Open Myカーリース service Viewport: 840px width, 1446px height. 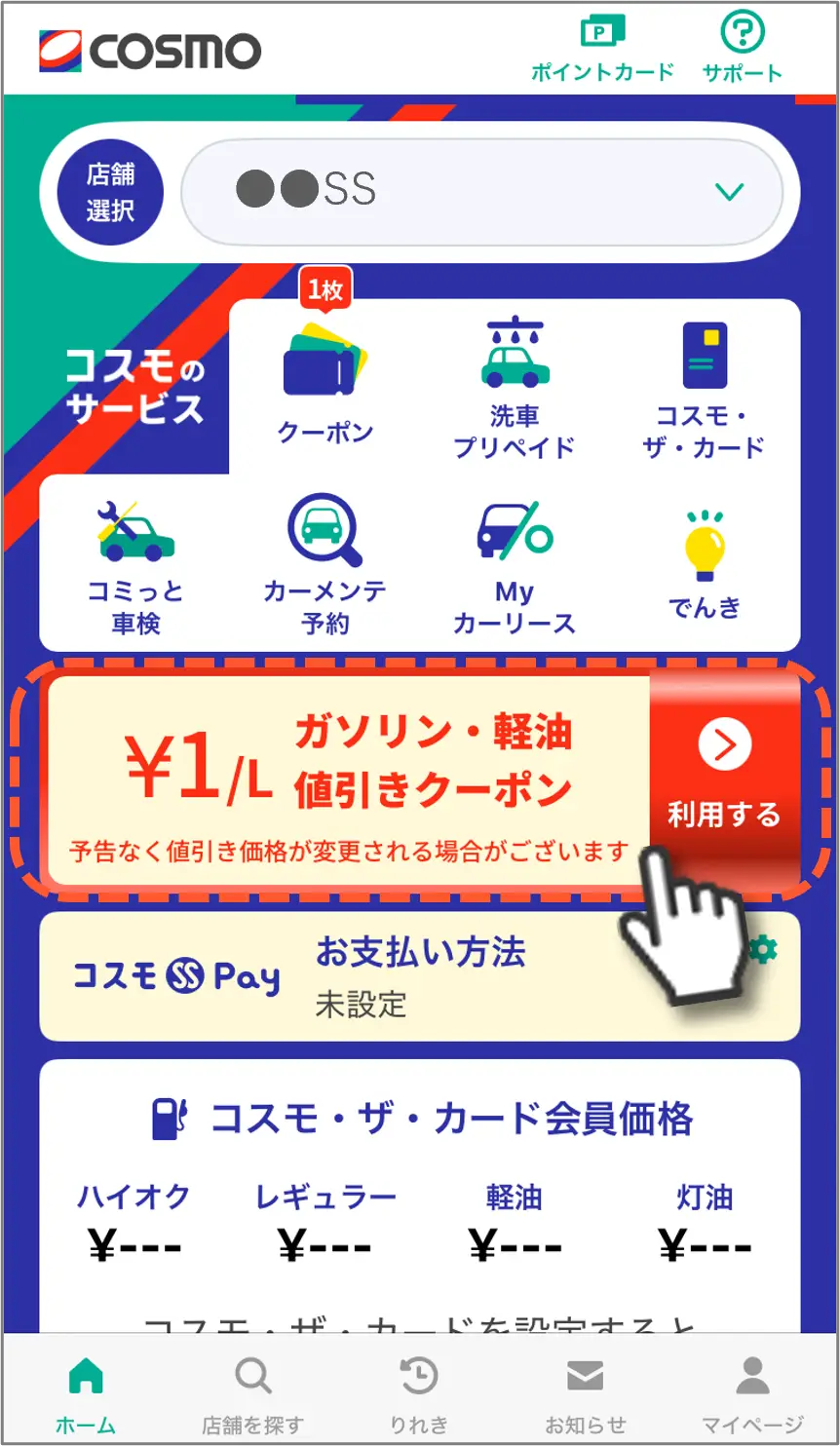click(515, 563)
